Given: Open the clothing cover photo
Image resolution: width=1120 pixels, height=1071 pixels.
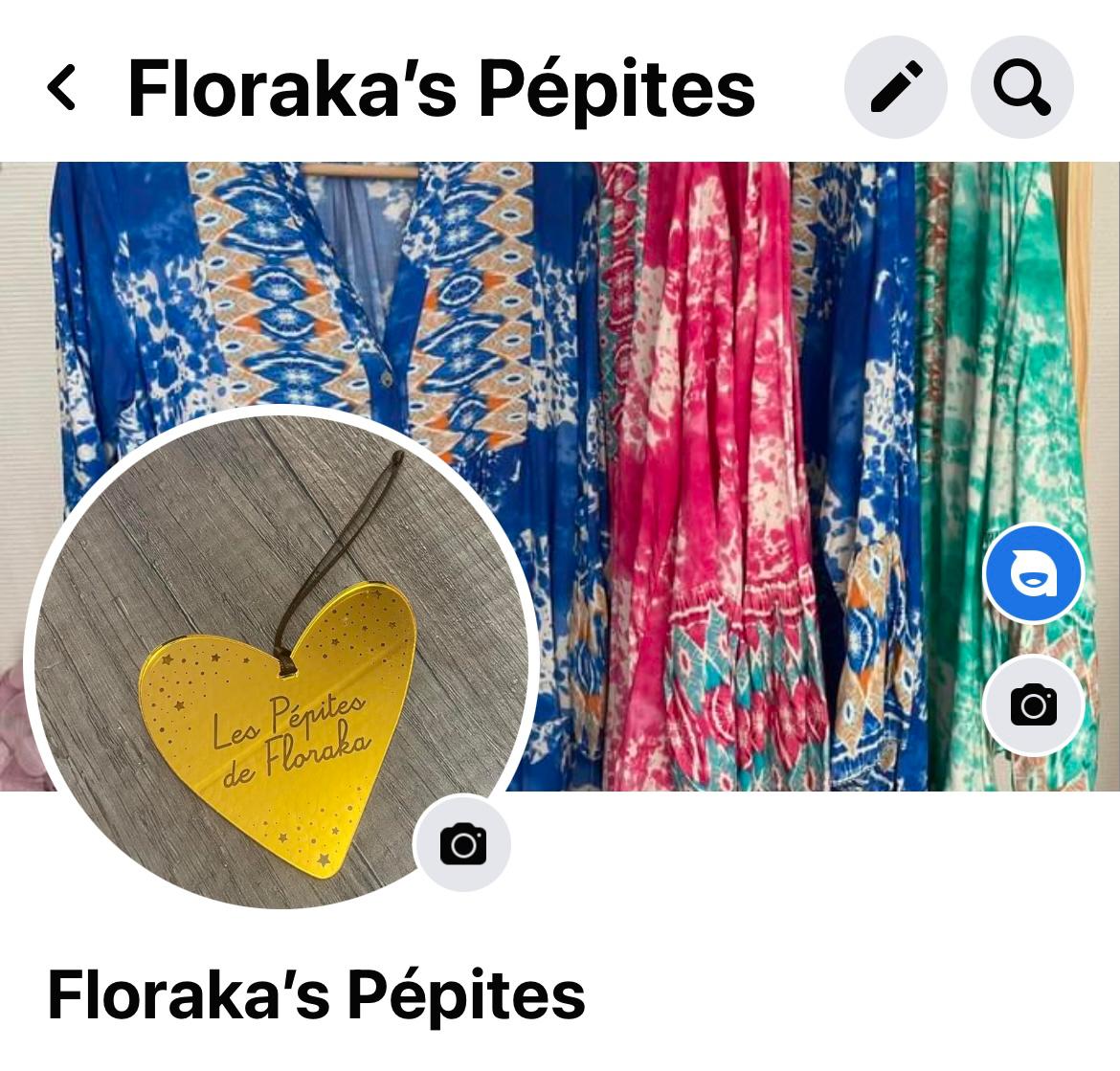Looking at the screenshot, I should 728,383.
